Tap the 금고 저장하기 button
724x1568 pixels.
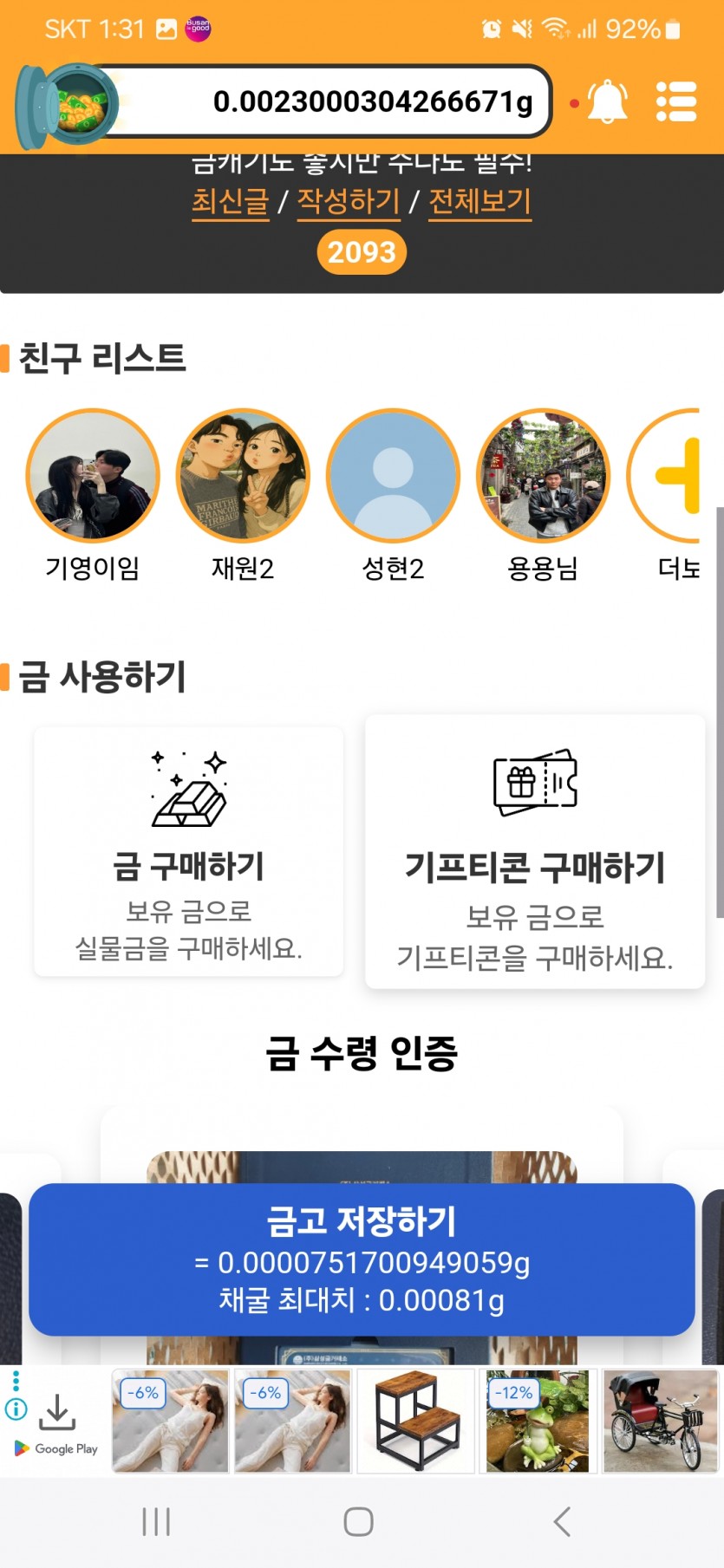click(362, 1259)
